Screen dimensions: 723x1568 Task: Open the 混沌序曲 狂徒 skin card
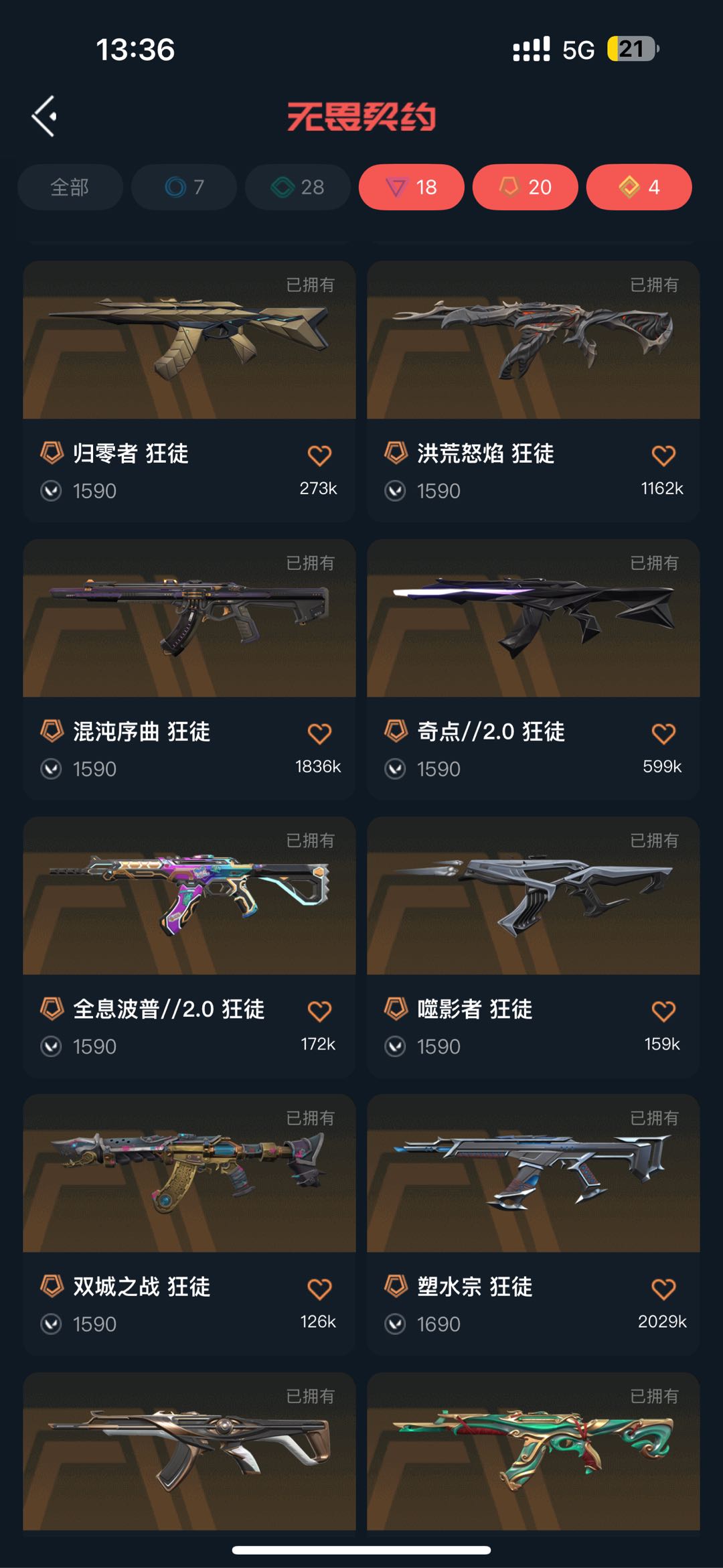pos(189,669)
